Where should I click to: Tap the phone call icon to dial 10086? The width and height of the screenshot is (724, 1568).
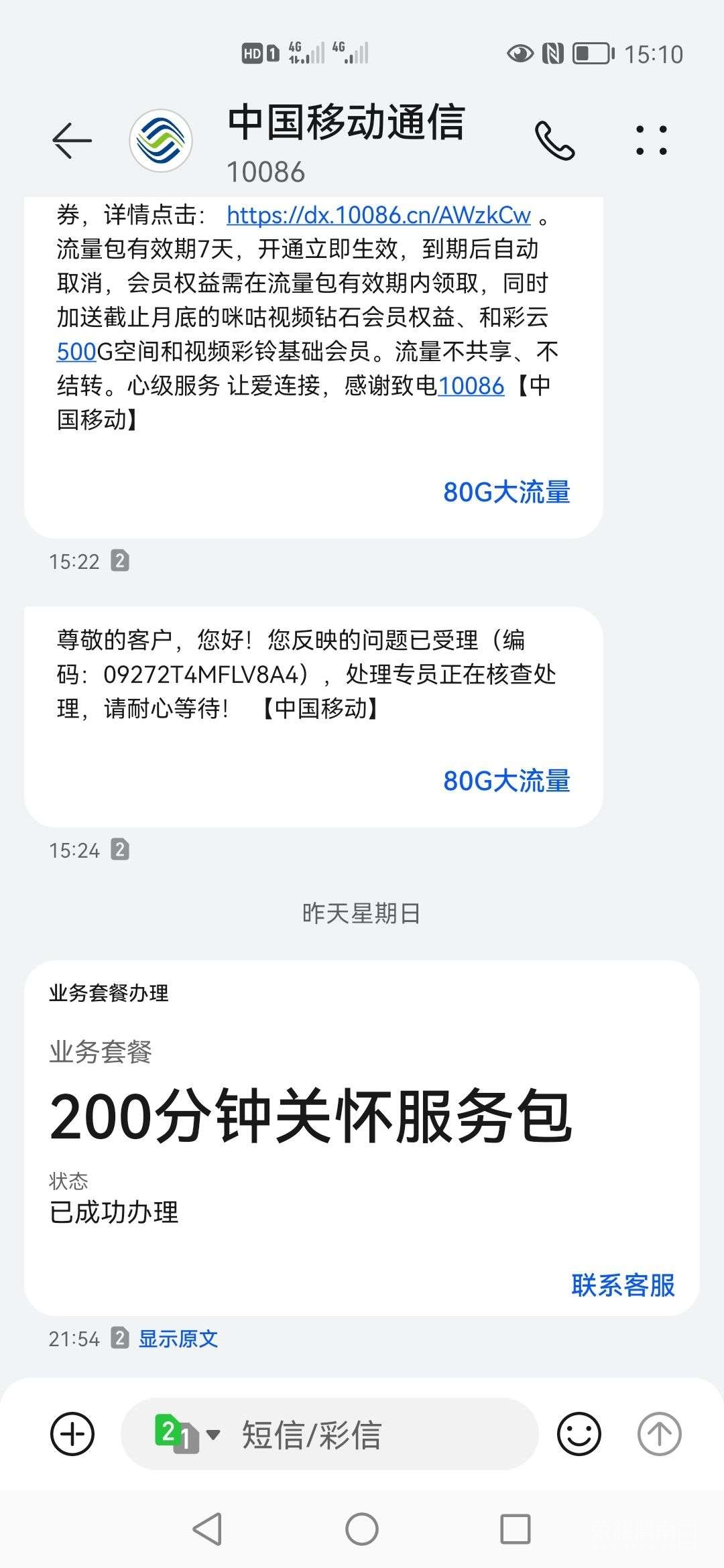554,140
